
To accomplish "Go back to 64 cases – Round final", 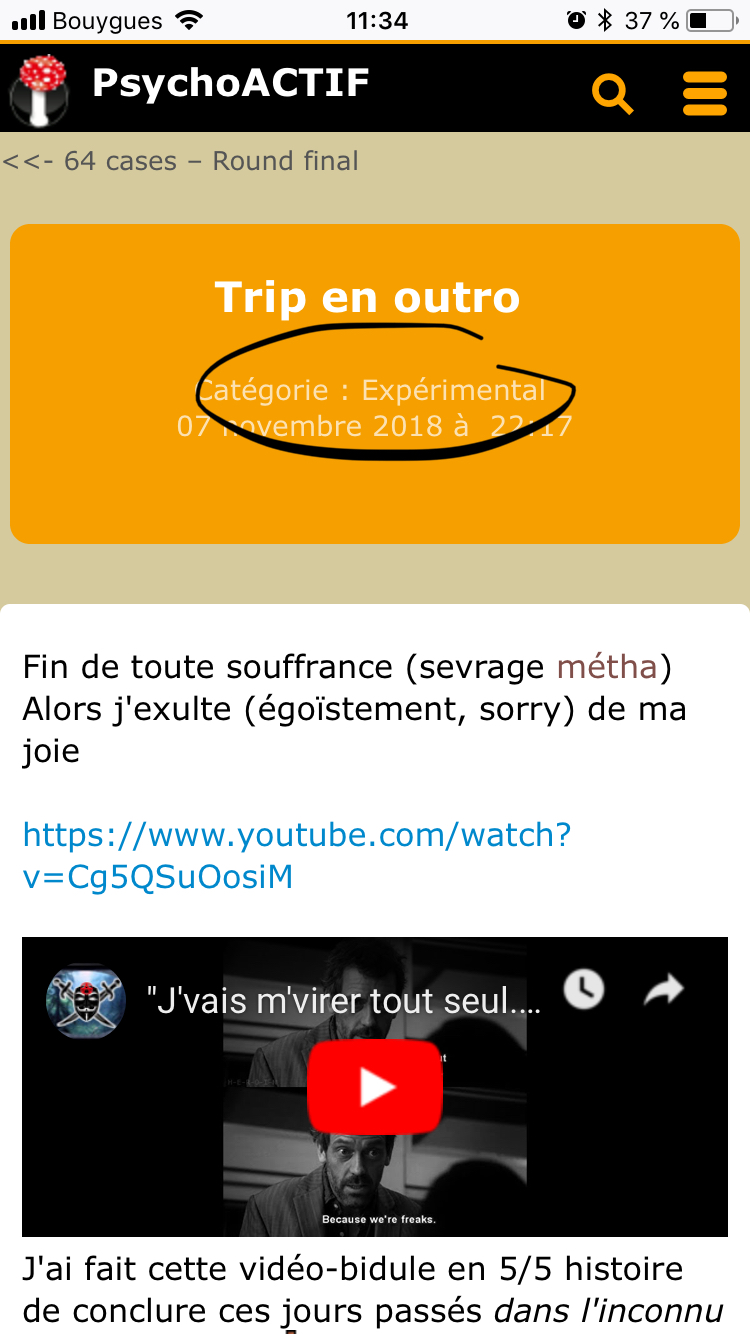I will pyautogui.click(x=181, y=161).
